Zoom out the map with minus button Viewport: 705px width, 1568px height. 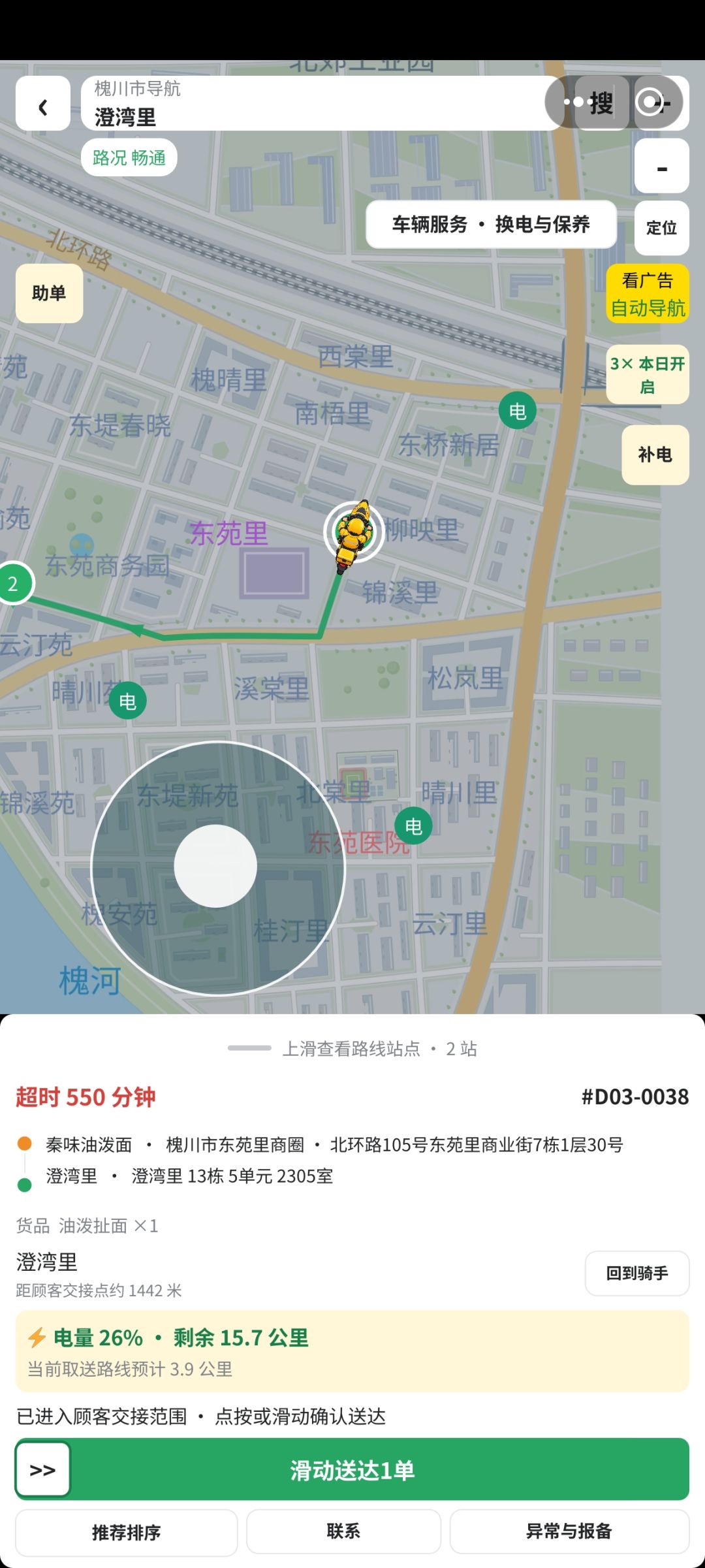click(662, 166)
